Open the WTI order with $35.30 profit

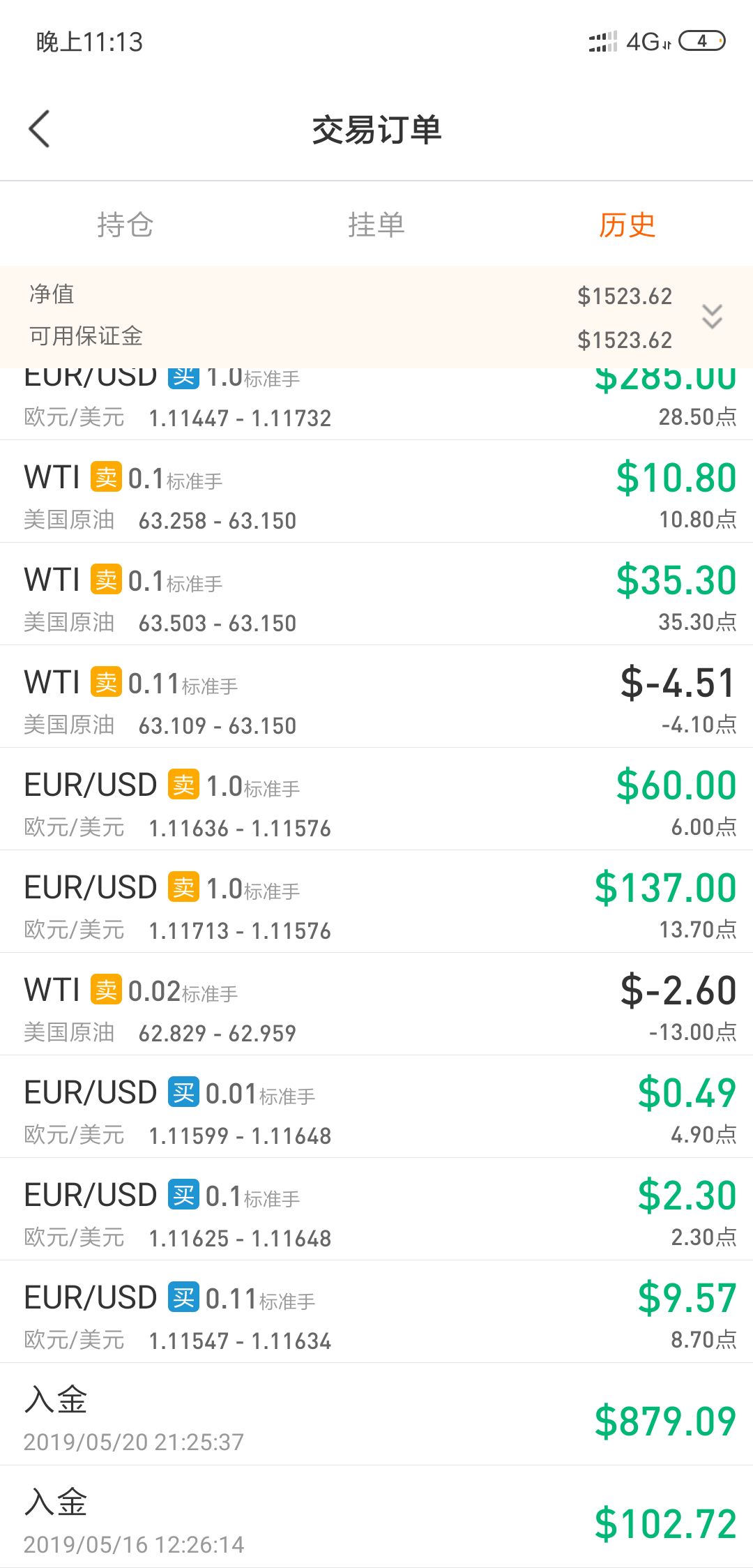pos(376,594)
